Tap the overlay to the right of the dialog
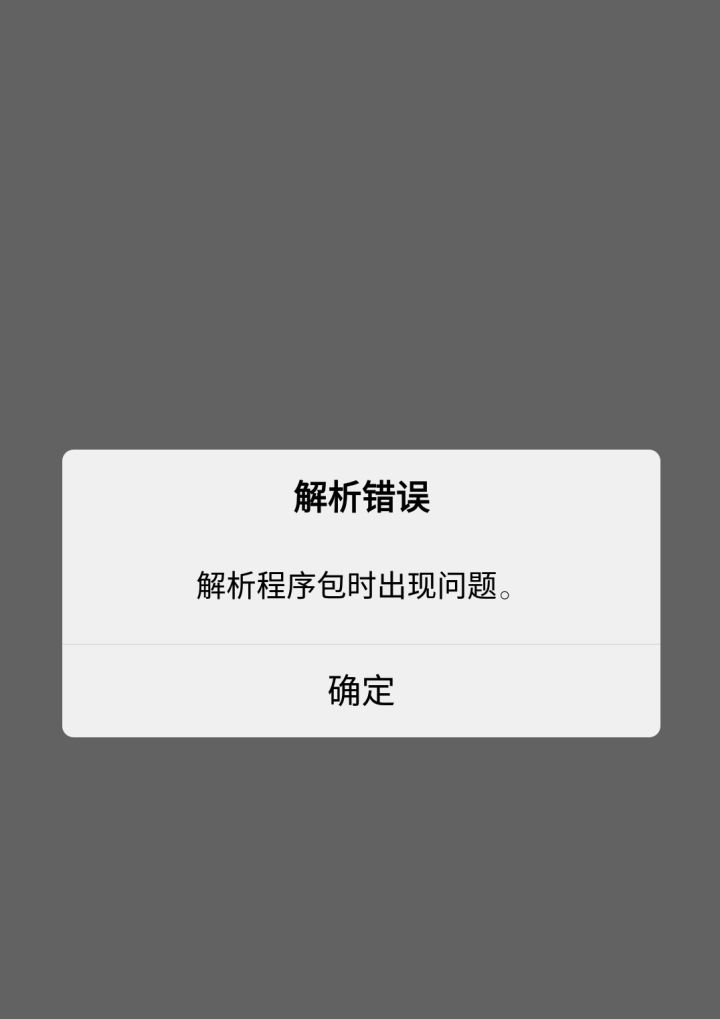This screenshot has width=720, height=1019. (x=690, y=593)
